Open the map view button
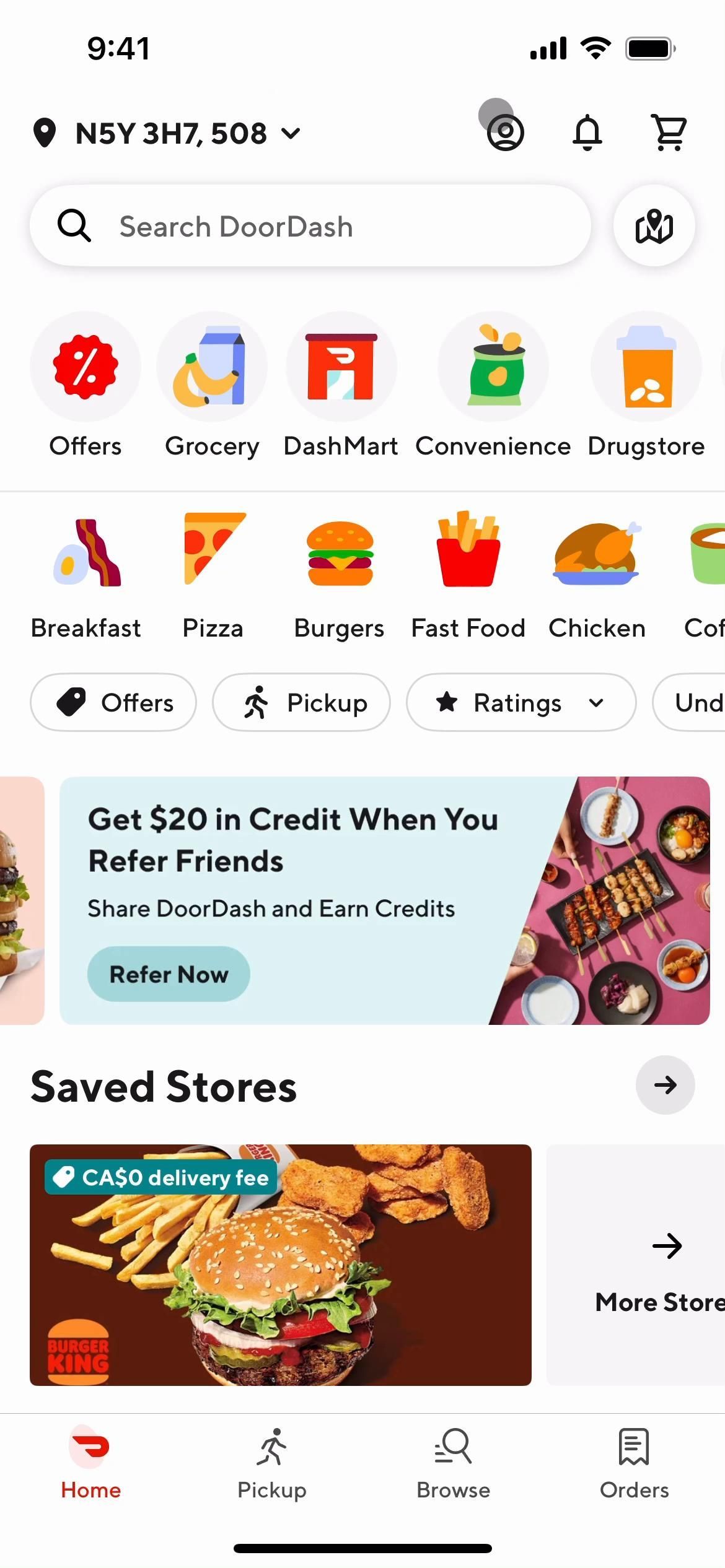Screen dimensions: 725x1568 coord(654,226)
